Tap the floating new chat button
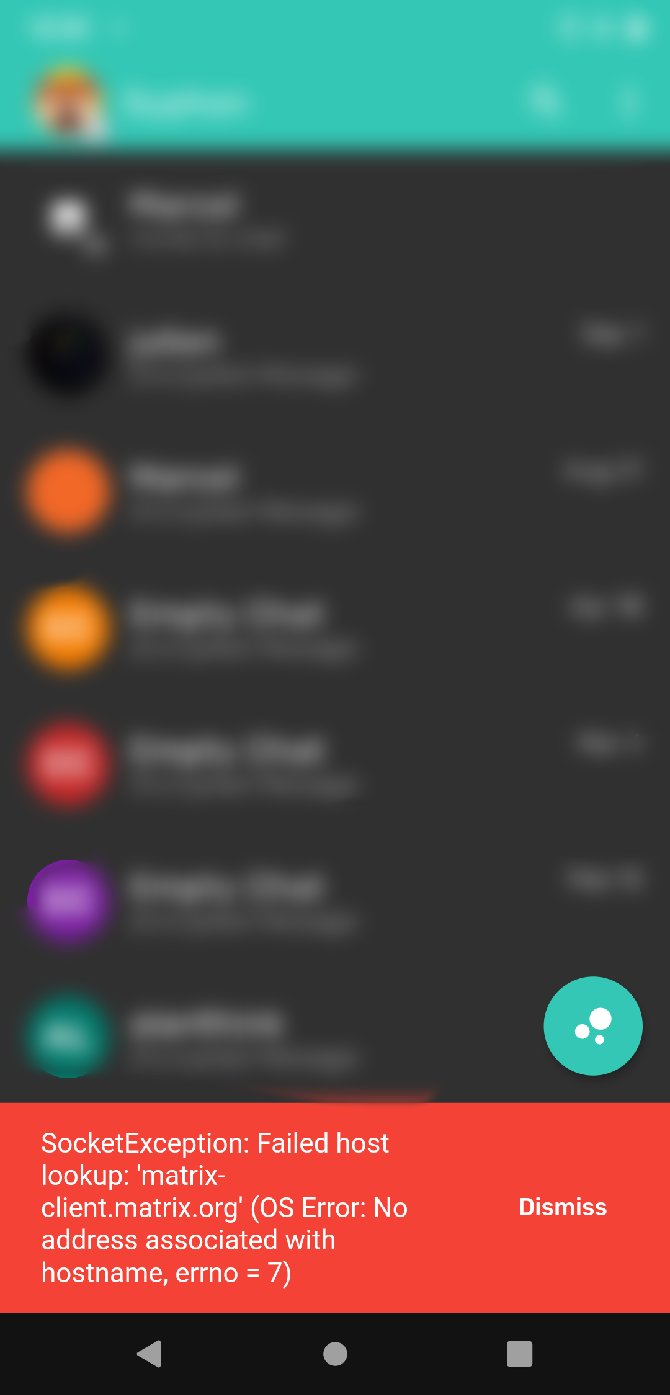The image size is (670, 1395). point(592,1026)
